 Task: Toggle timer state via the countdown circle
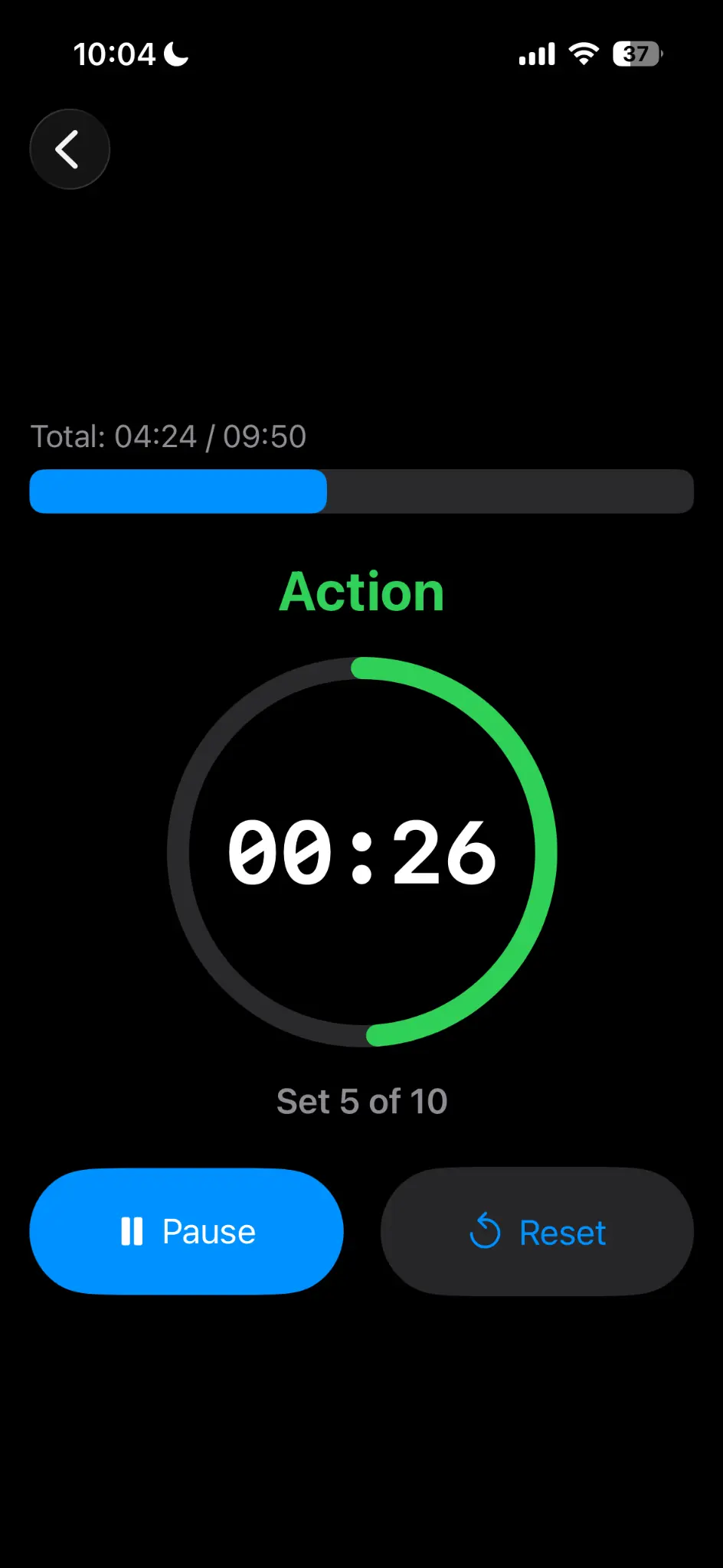click(361, 854)
